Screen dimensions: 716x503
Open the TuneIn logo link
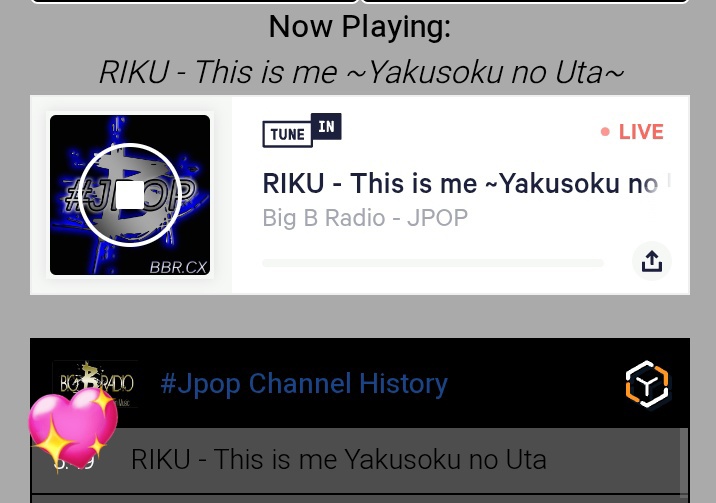point(301,130)
